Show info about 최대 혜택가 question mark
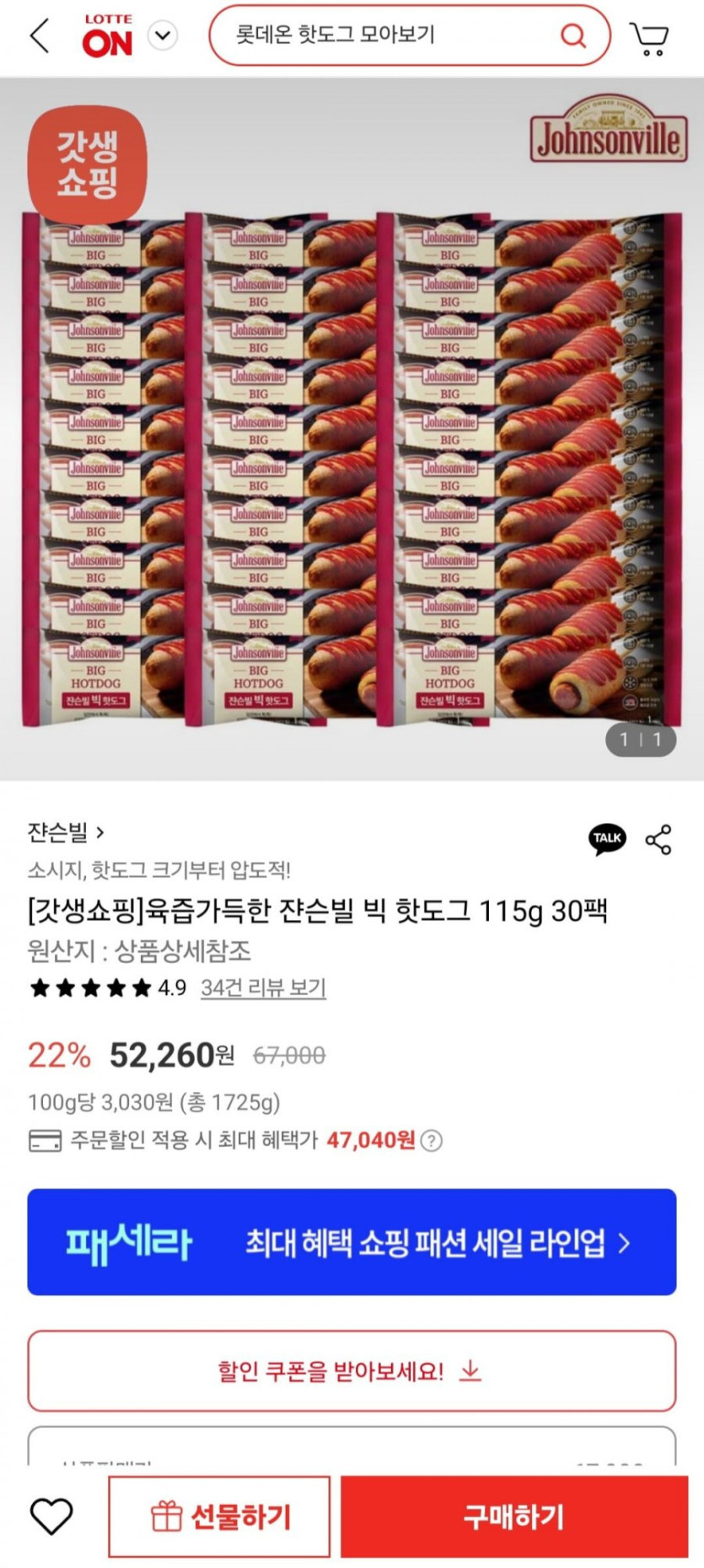The image size is (704, 1568). pyautogui.click(x=432, y=1141)
